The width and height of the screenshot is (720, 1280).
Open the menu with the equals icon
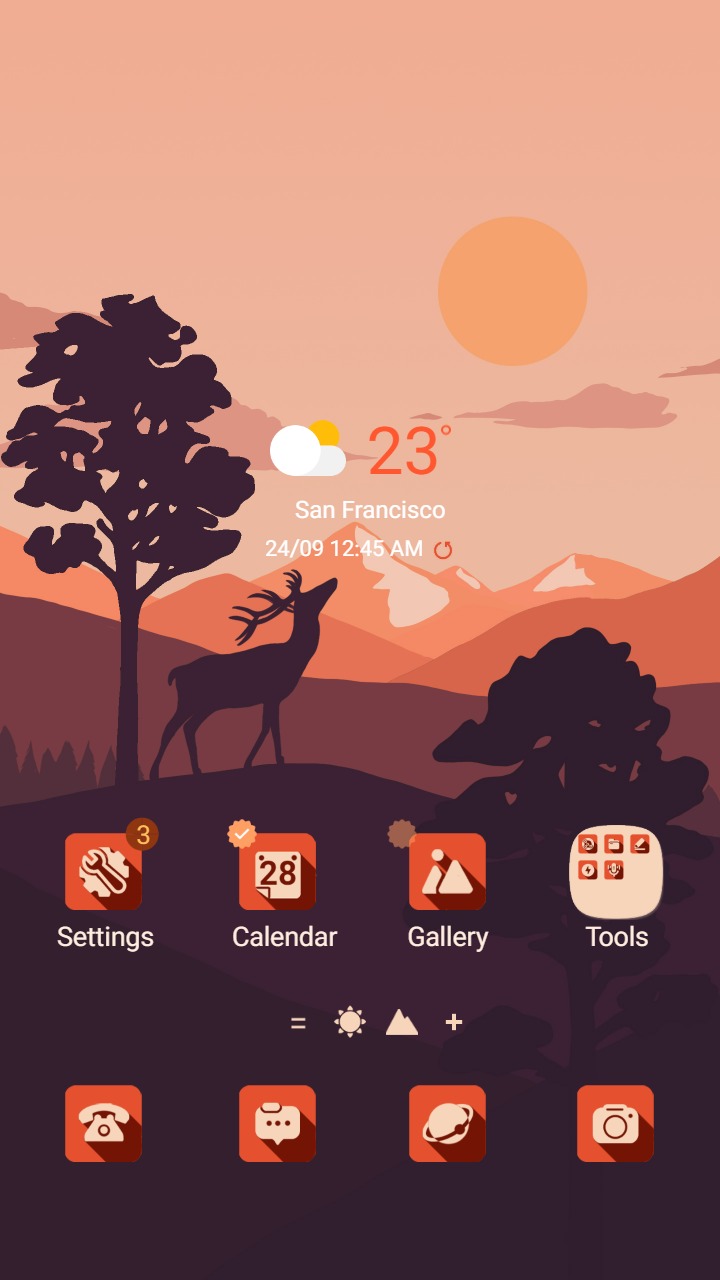click(x=297, y=1022)
